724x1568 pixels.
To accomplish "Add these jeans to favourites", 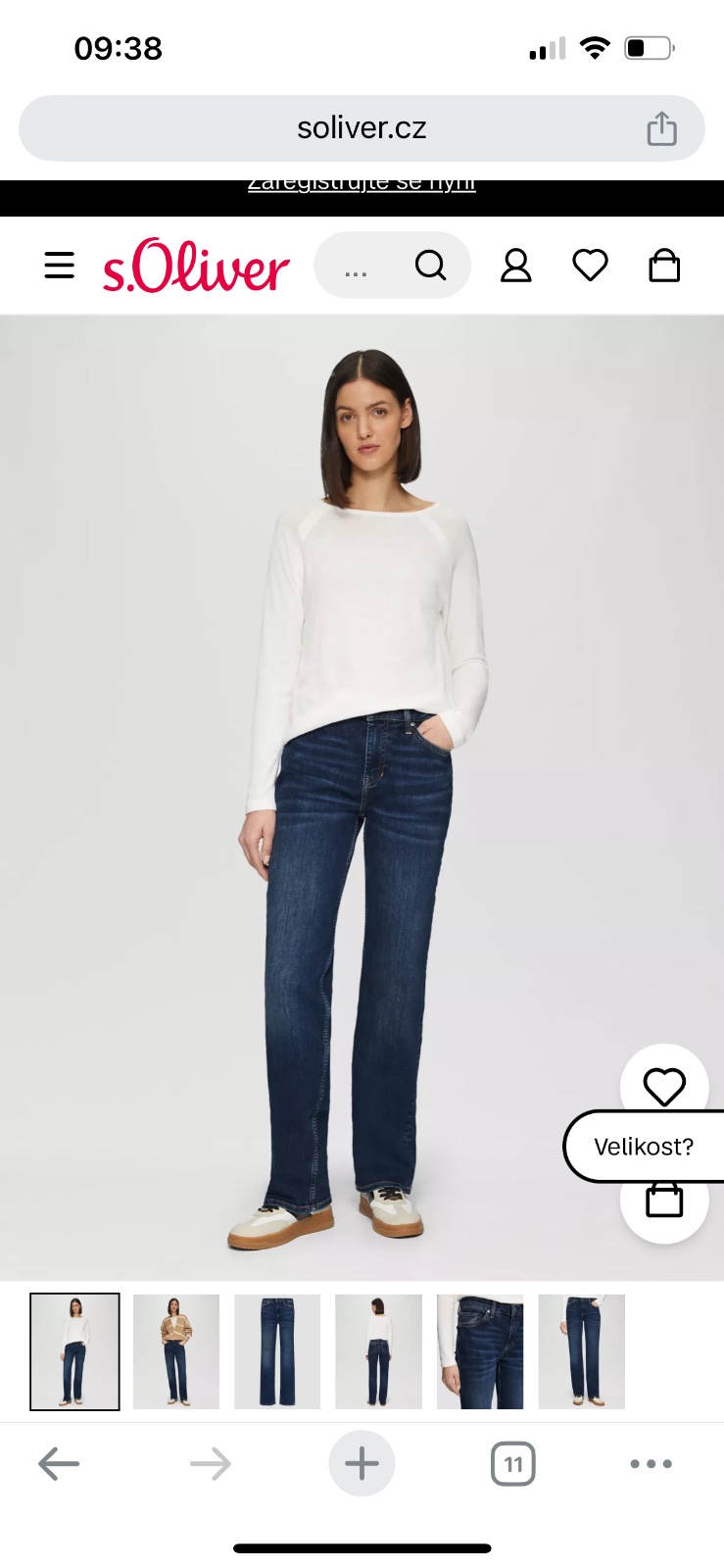I will point(664,1086).
